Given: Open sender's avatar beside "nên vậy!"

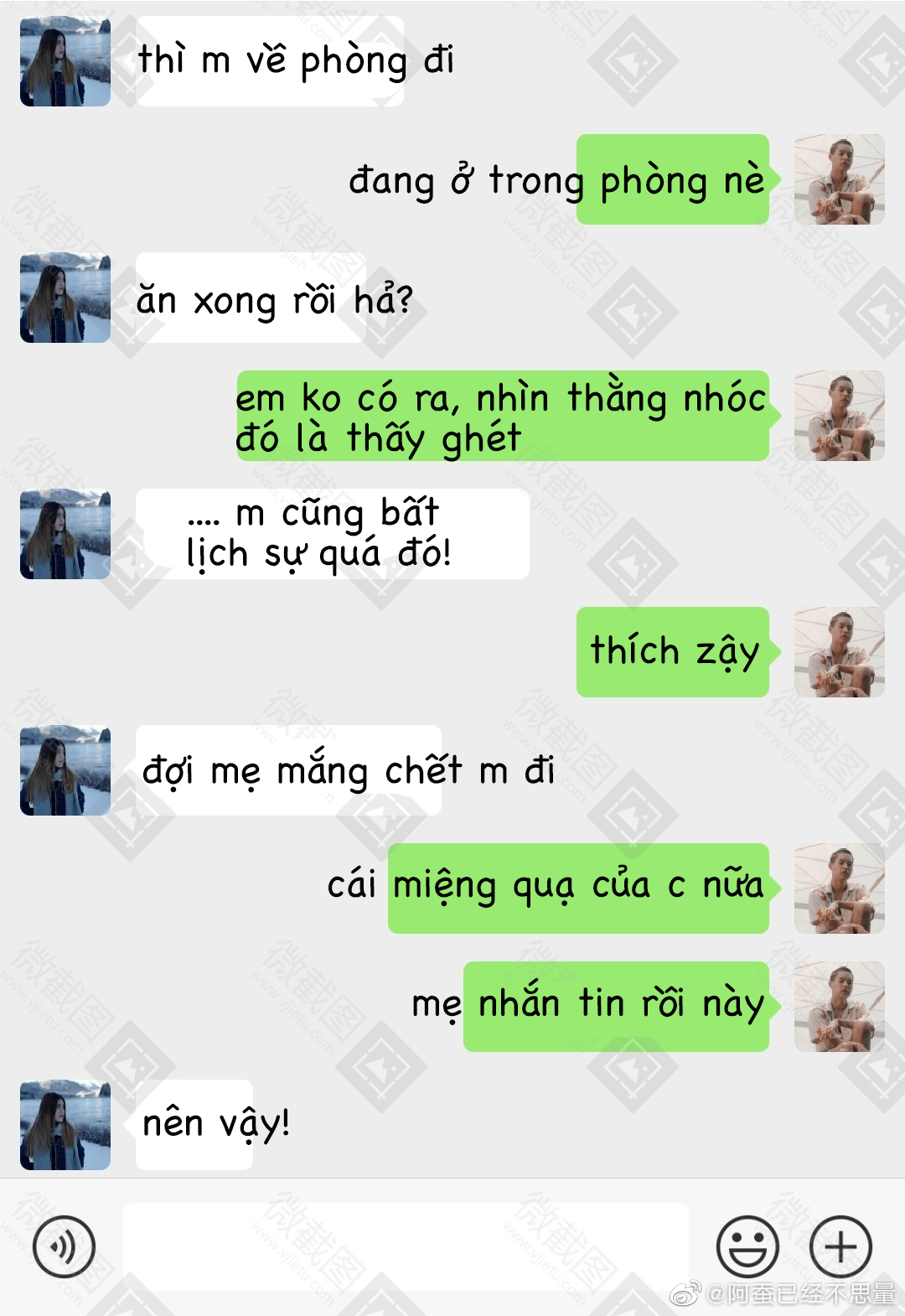Looking at the screenshot, I should [x=65, y=1125].
